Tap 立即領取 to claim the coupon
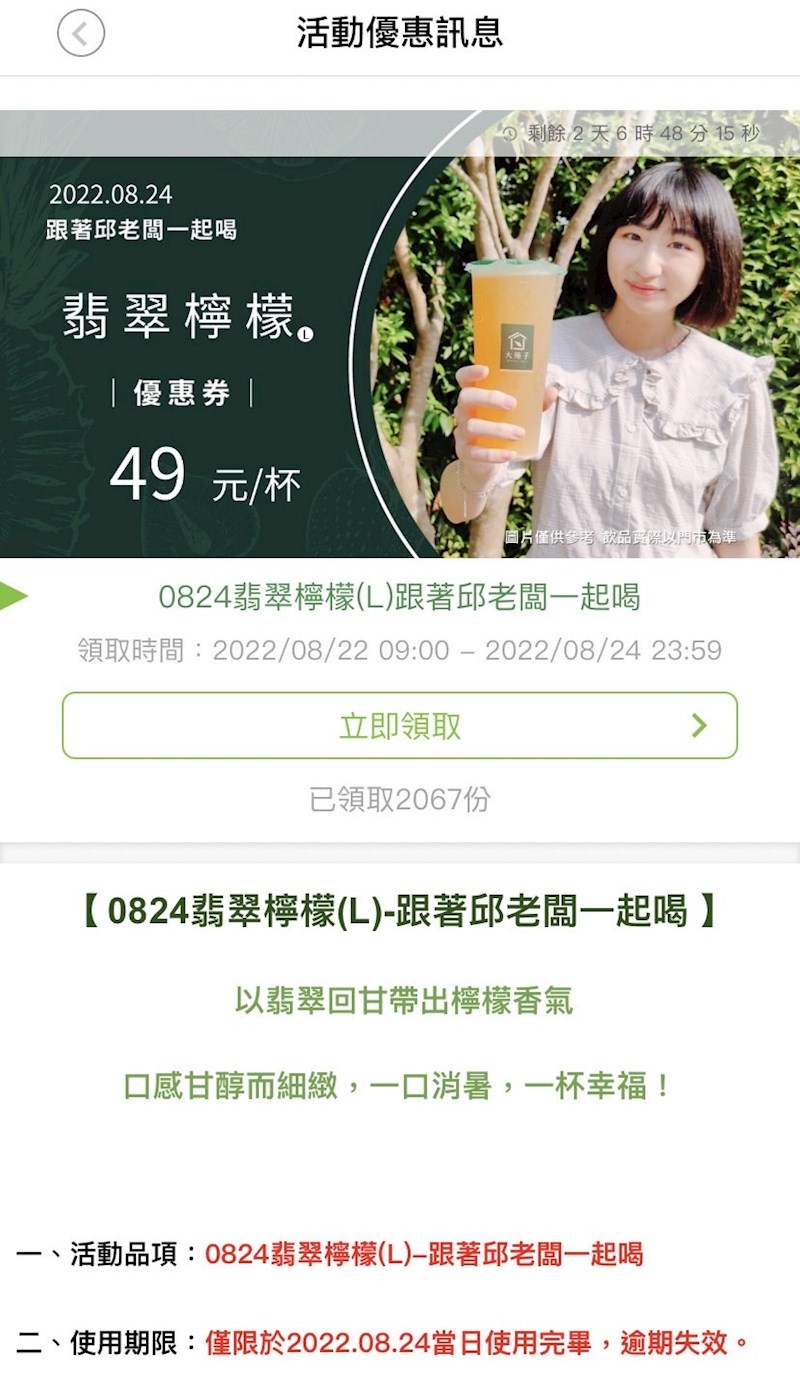The width and height of the screenshot is (800, 1388). click(x=400, y=725)
